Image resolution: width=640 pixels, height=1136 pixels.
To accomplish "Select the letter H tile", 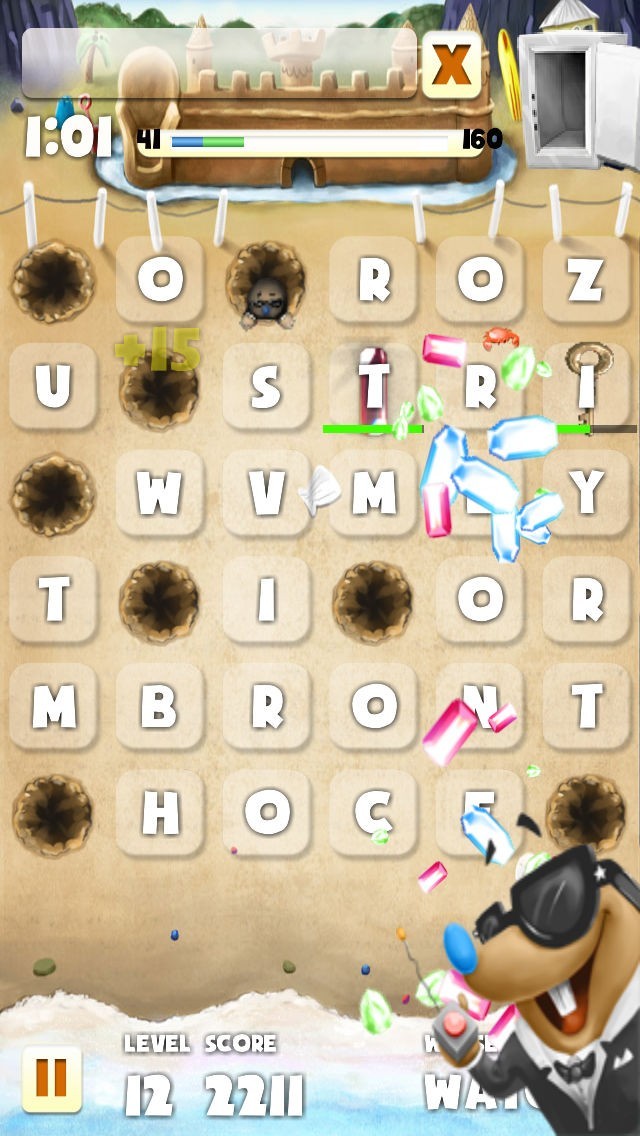I will (x=159, y=812).
